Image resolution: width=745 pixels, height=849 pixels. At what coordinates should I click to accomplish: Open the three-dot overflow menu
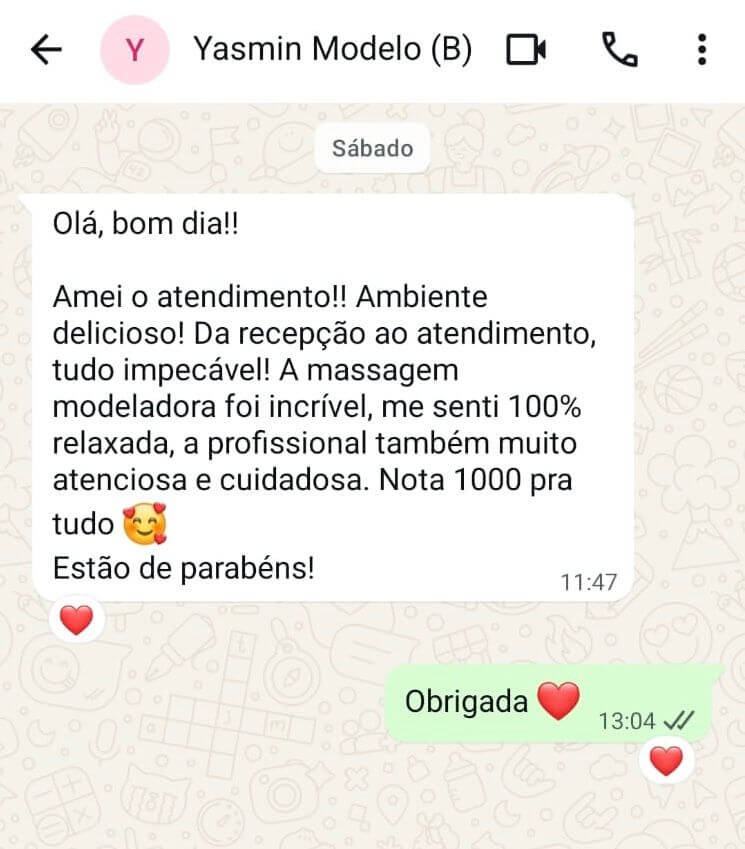point(702,50)
